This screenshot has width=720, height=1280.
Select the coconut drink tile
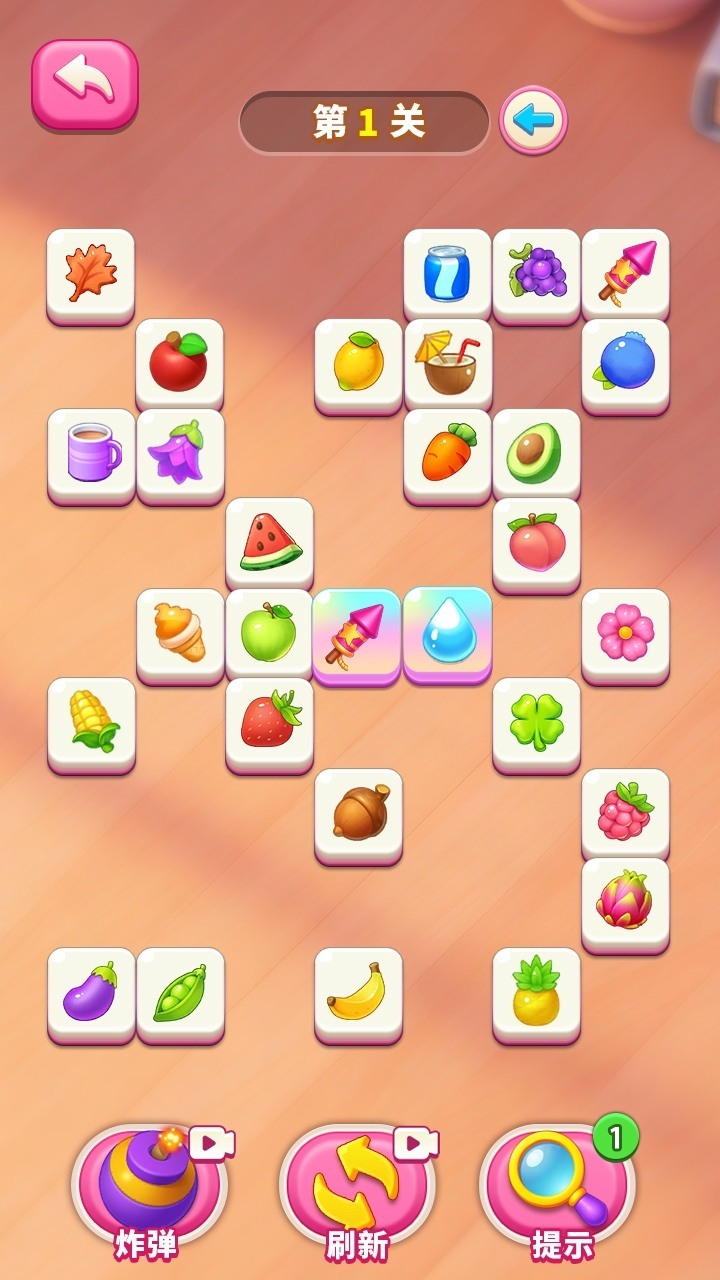[x=447, y=366]
